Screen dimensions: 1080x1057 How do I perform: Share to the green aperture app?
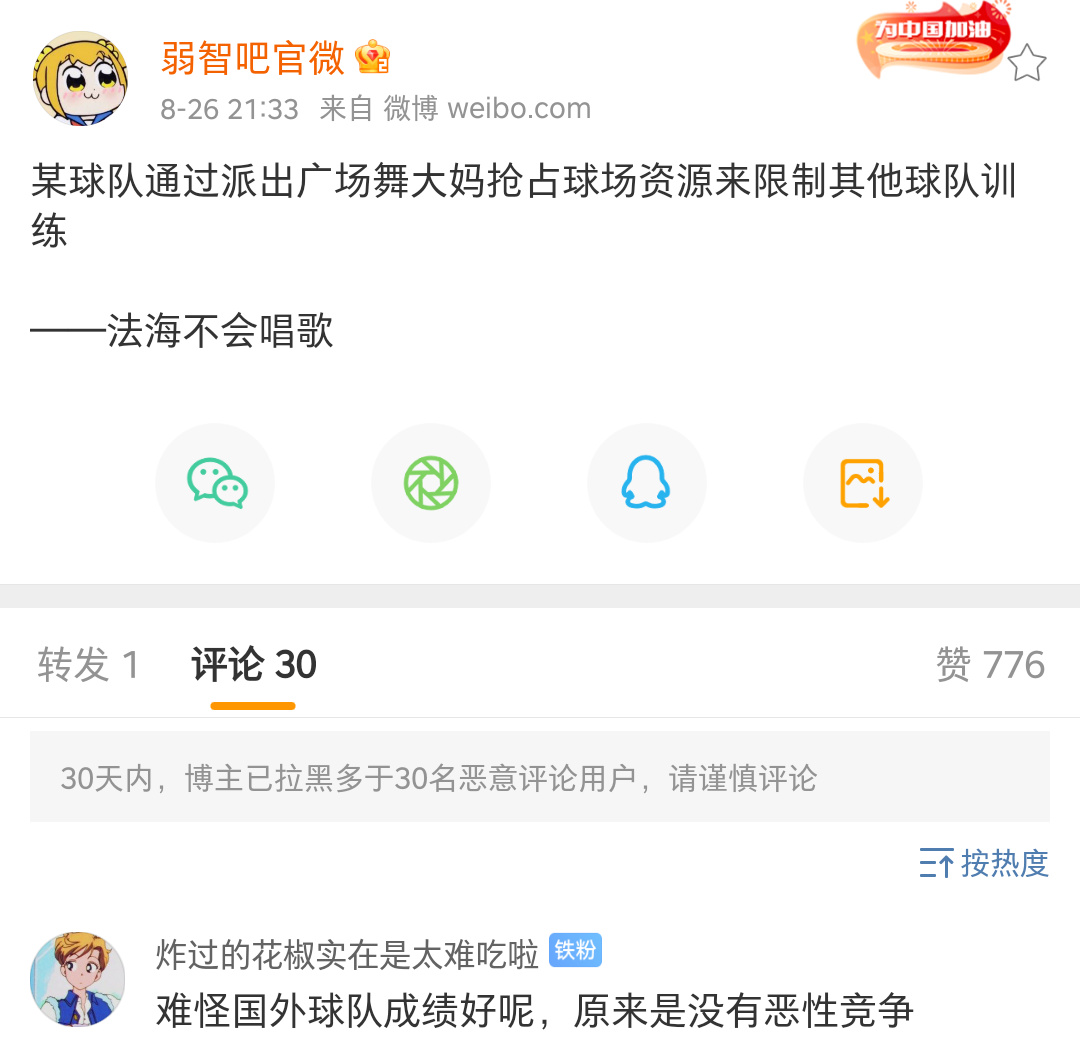pyautogui.click(x=431, y=483)
